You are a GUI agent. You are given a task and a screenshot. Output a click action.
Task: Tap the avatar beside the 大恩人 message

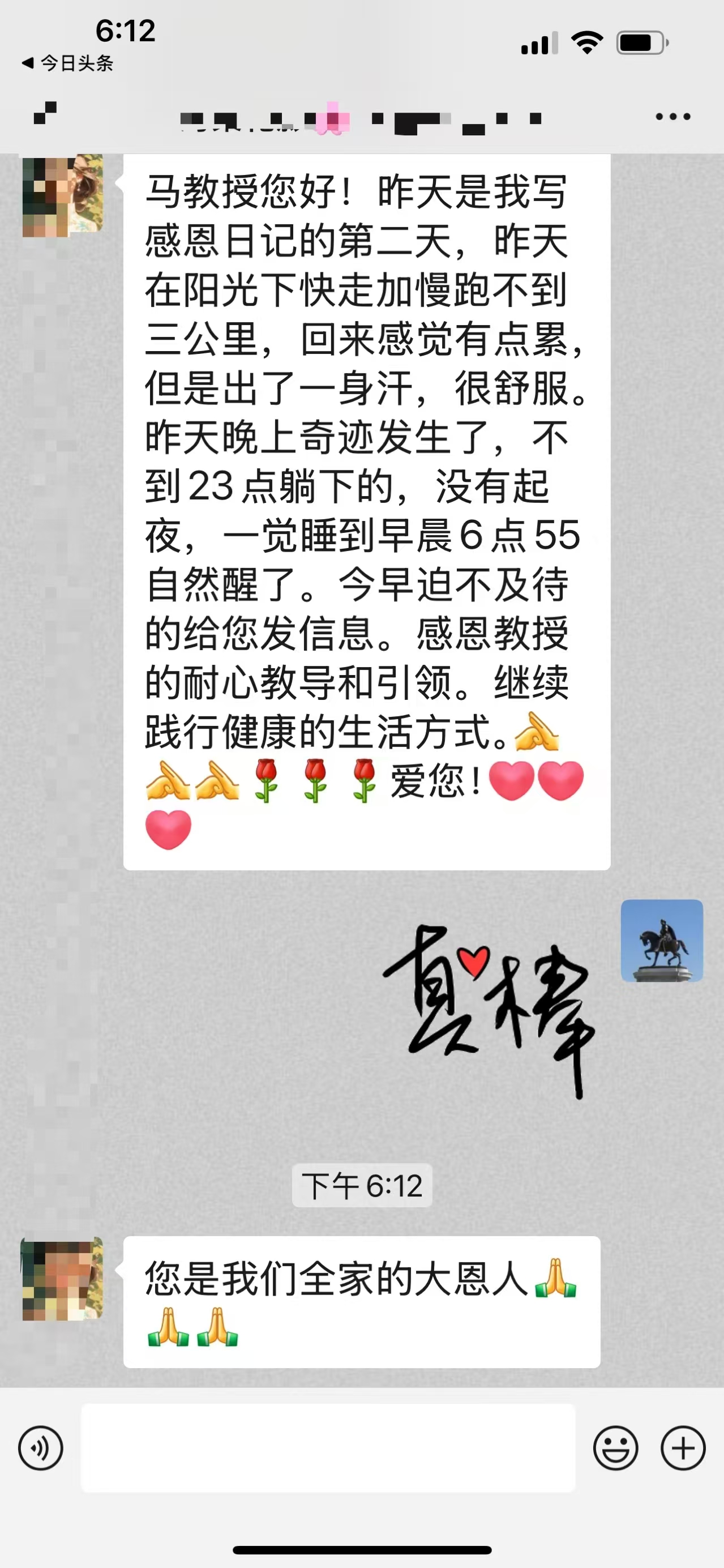(63, 1278)
